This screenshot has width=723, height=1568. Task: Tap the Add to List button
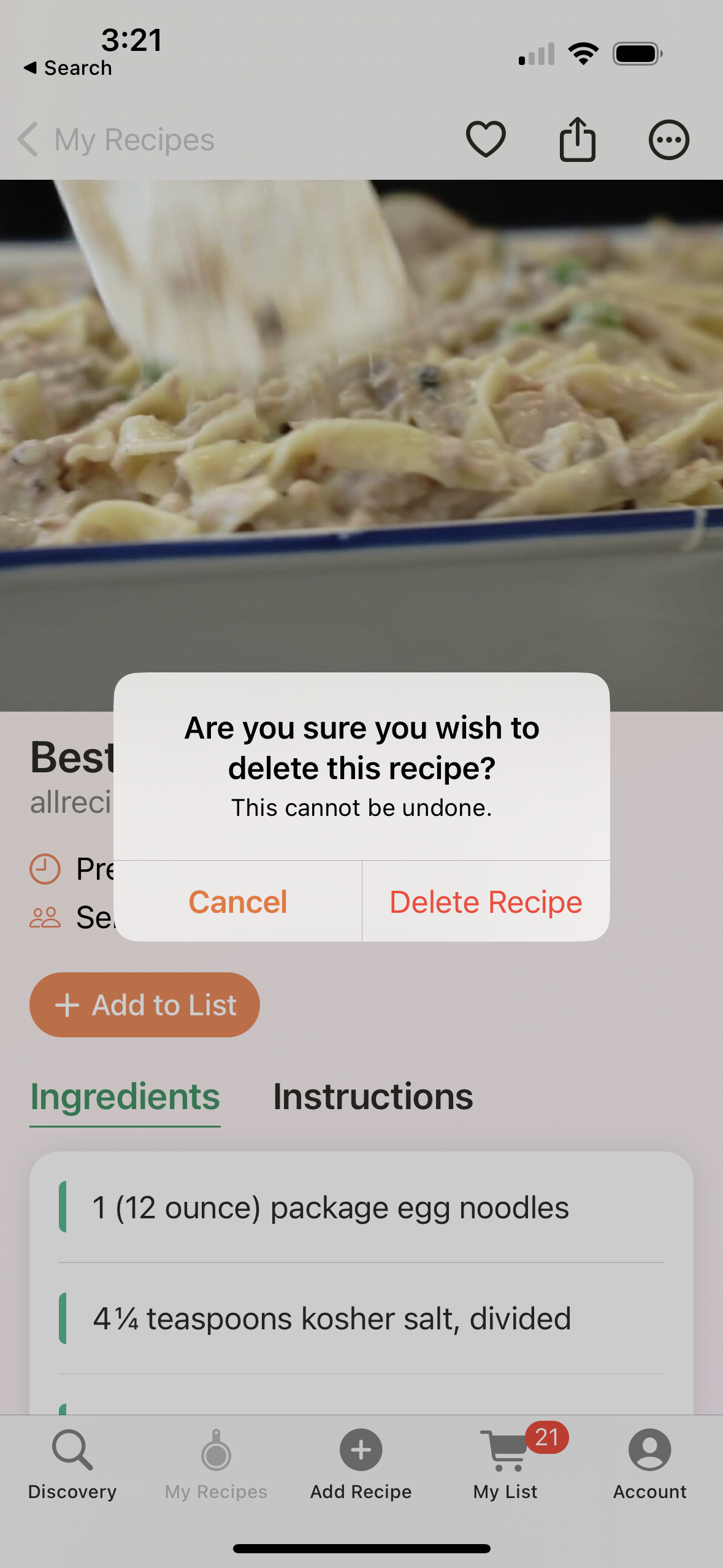[x=145, y=1005]
